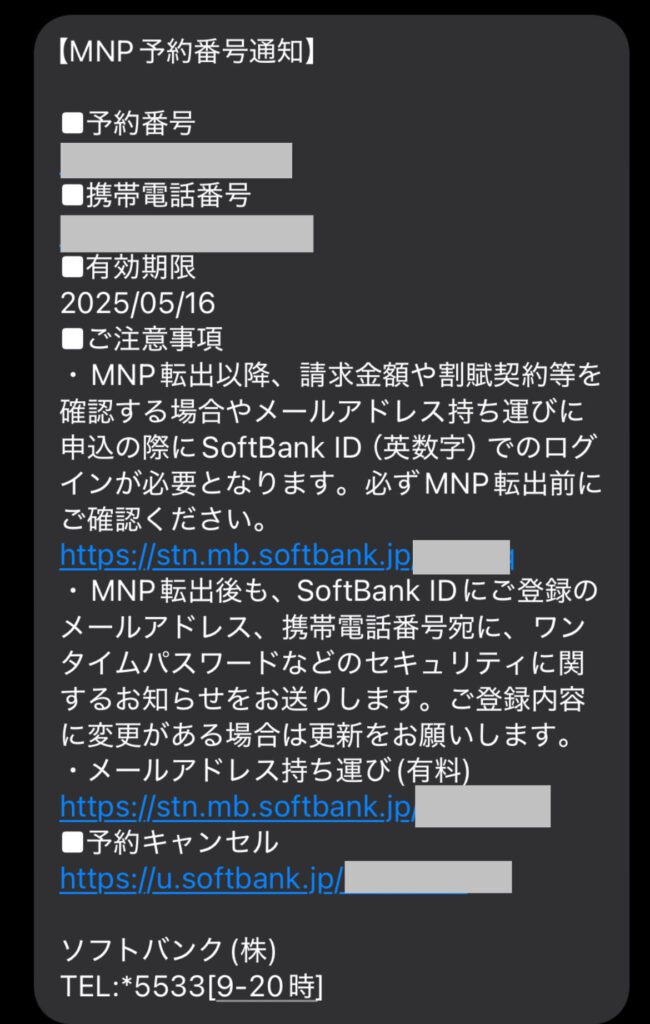Open the link under メールアドレス持ち運び (有料)
This screenshot has height=1024, width=650.
click(x=236, y=806)
